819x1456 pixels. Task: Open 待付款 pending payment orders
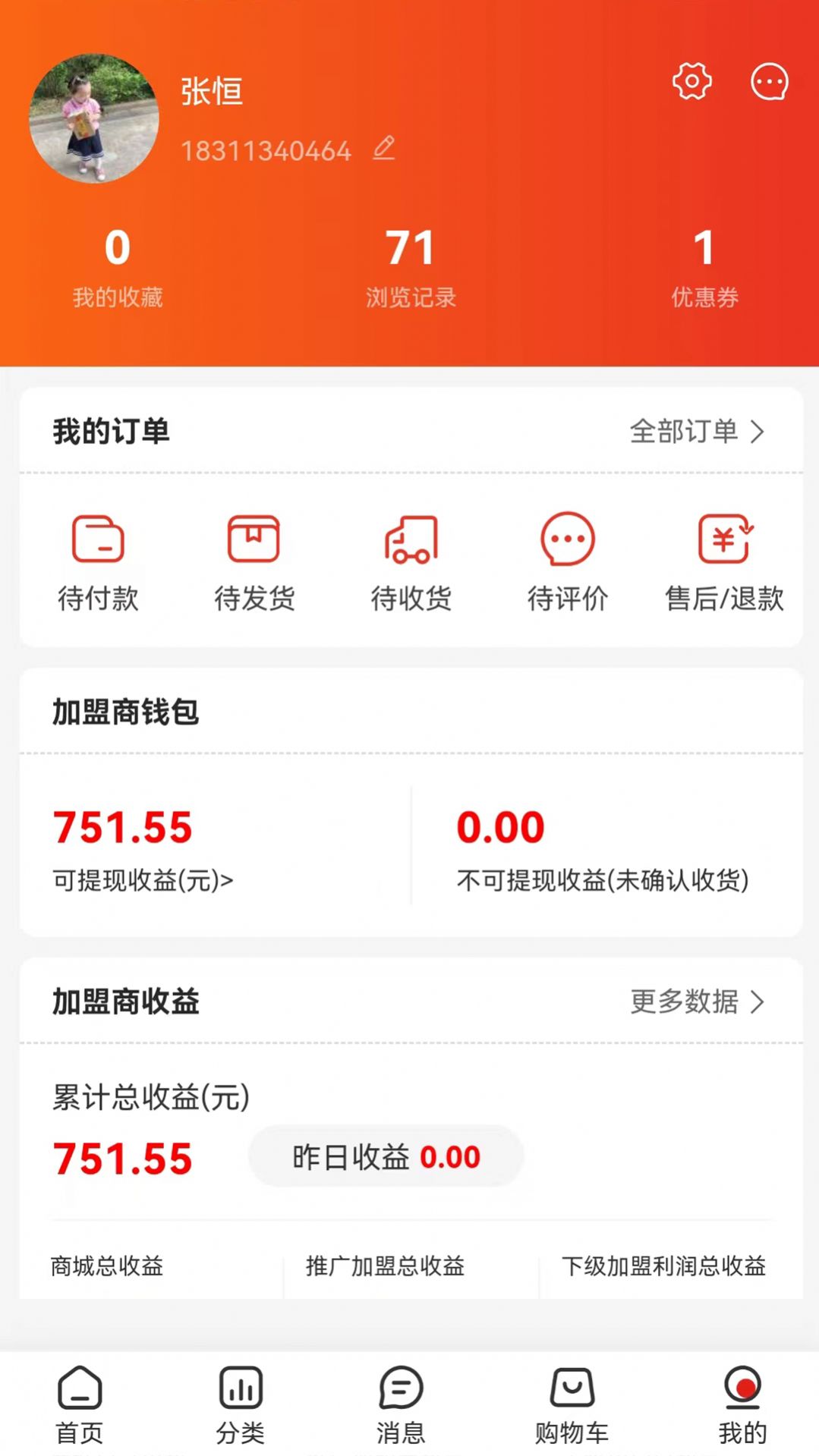tap(98, 562)
